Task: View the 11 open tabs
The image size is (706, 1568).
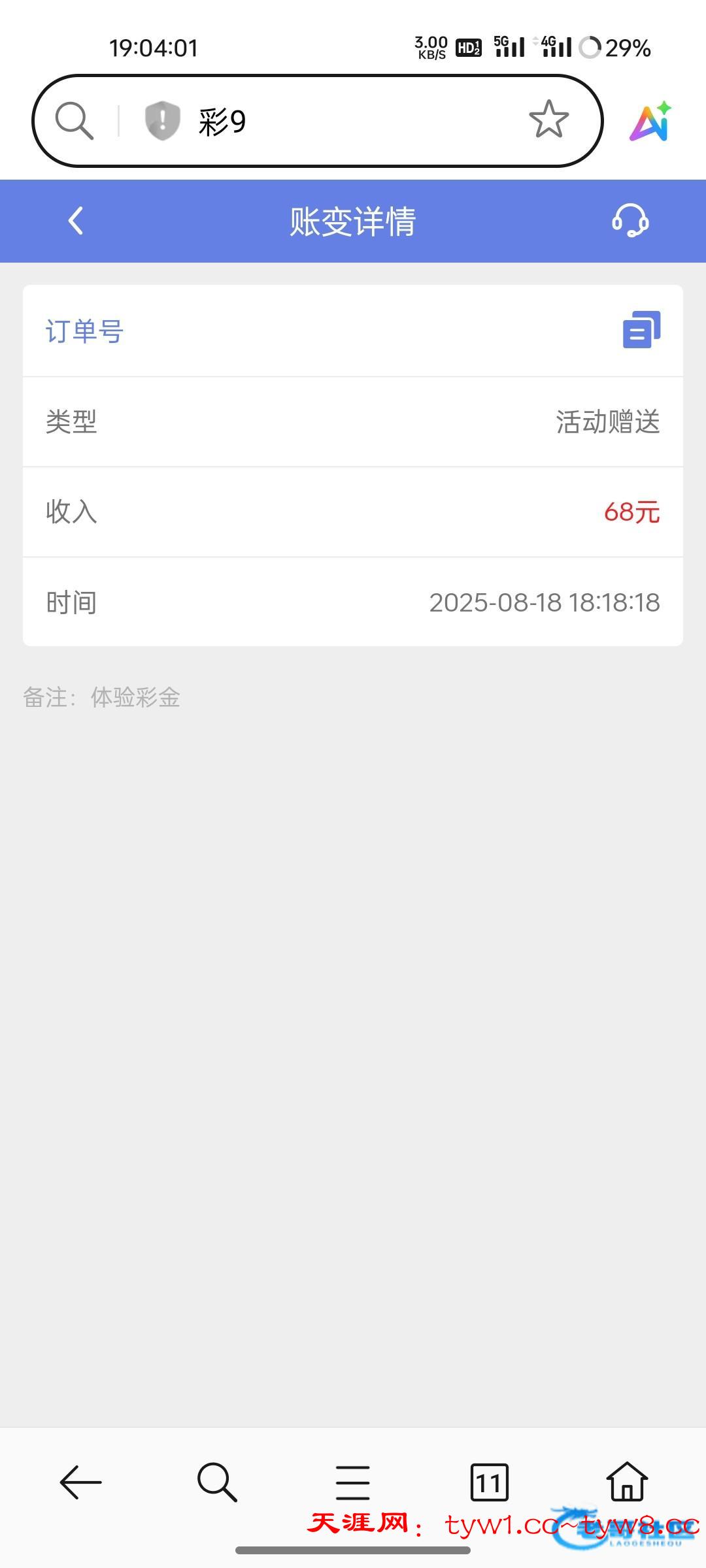Action: (x=489, y=1482)
